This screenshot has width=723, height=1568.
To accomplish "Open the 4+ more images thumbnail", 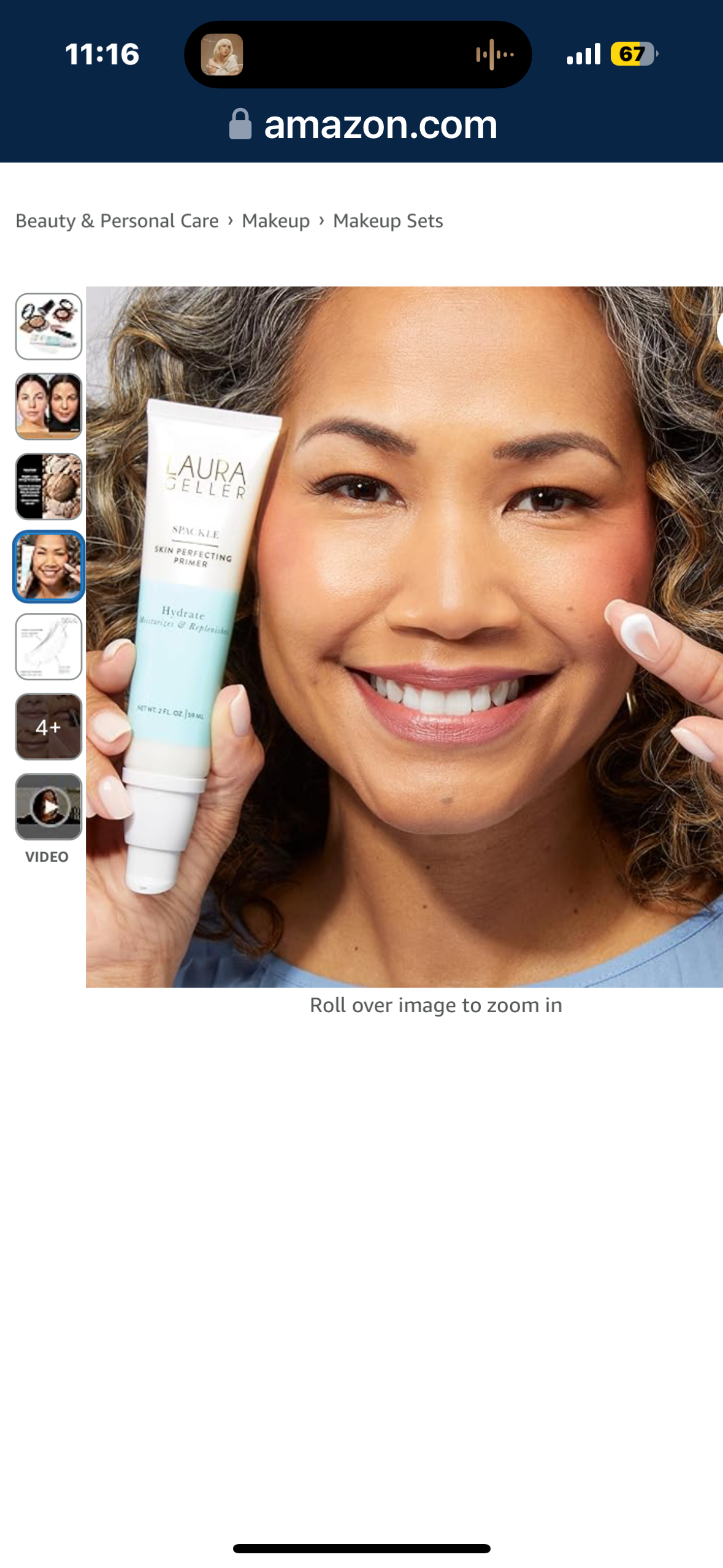I will click(x=48, y=726).
